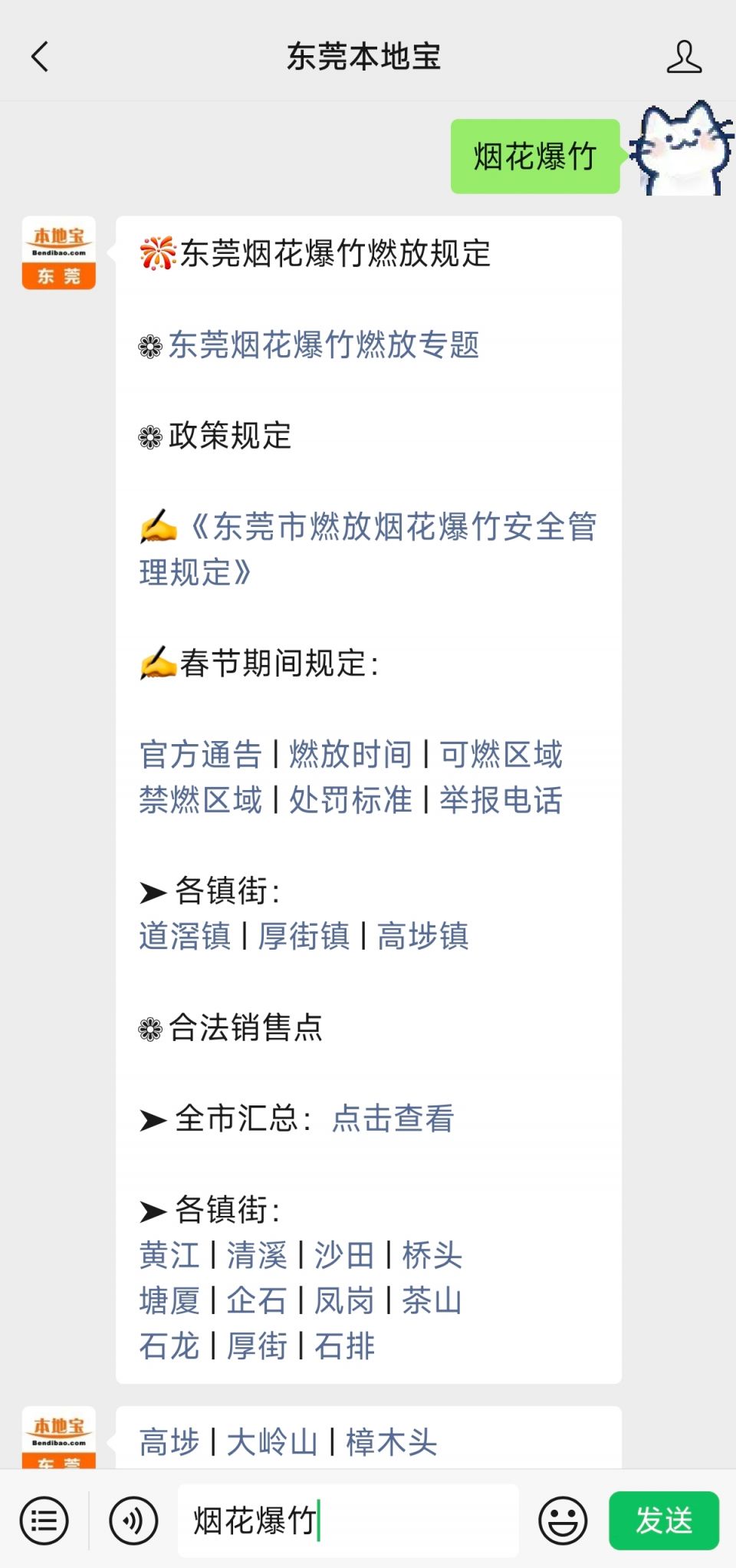Open the 高埗镇 link
The width and height of the screenshot is (736, 1568).
click(x=422, y=937)
